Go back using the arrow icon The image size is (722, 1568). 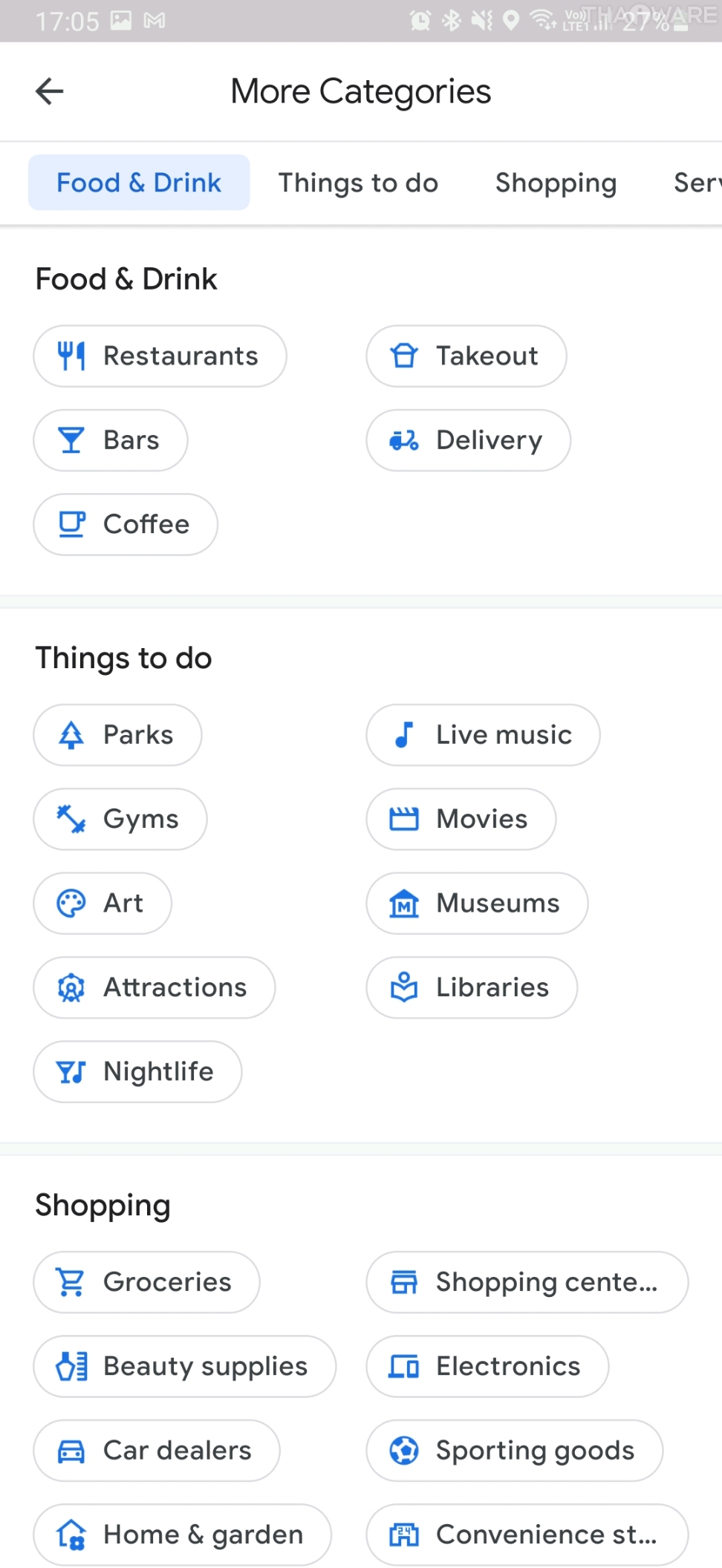[x=50, y=91]
